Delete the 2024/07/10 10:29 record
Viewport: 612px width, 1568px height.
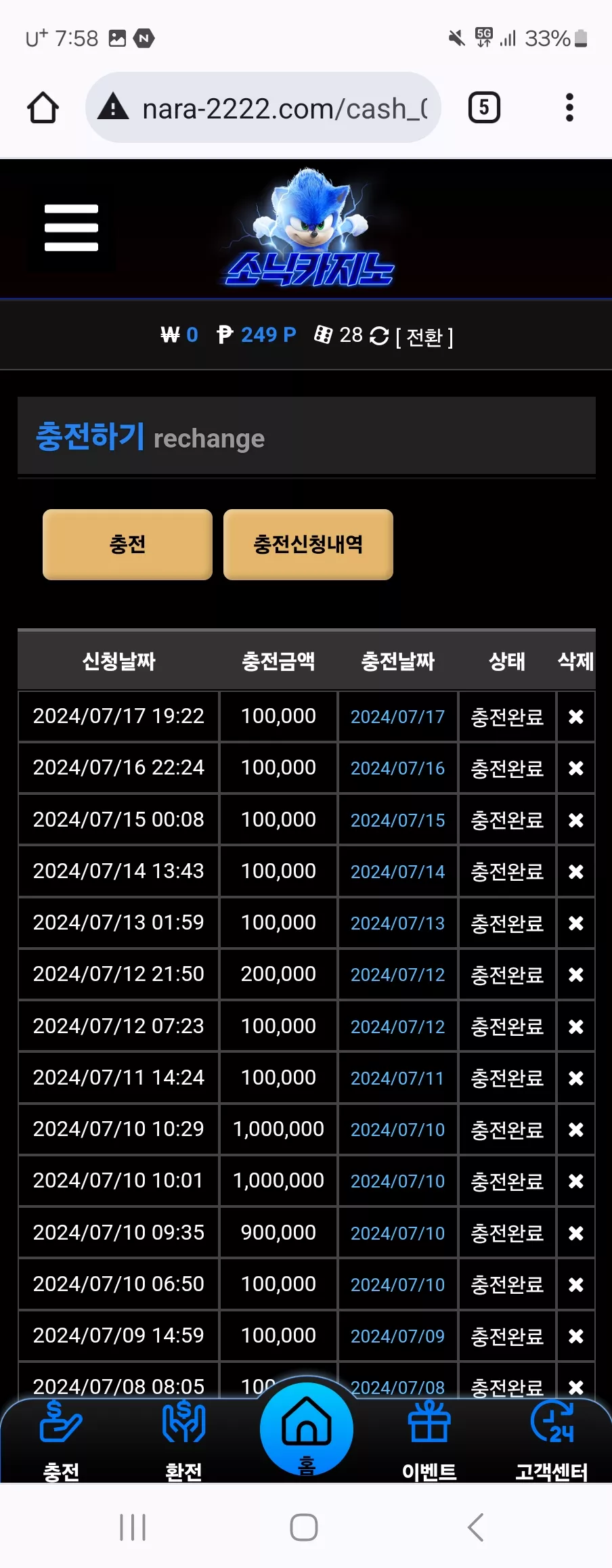576,1129
